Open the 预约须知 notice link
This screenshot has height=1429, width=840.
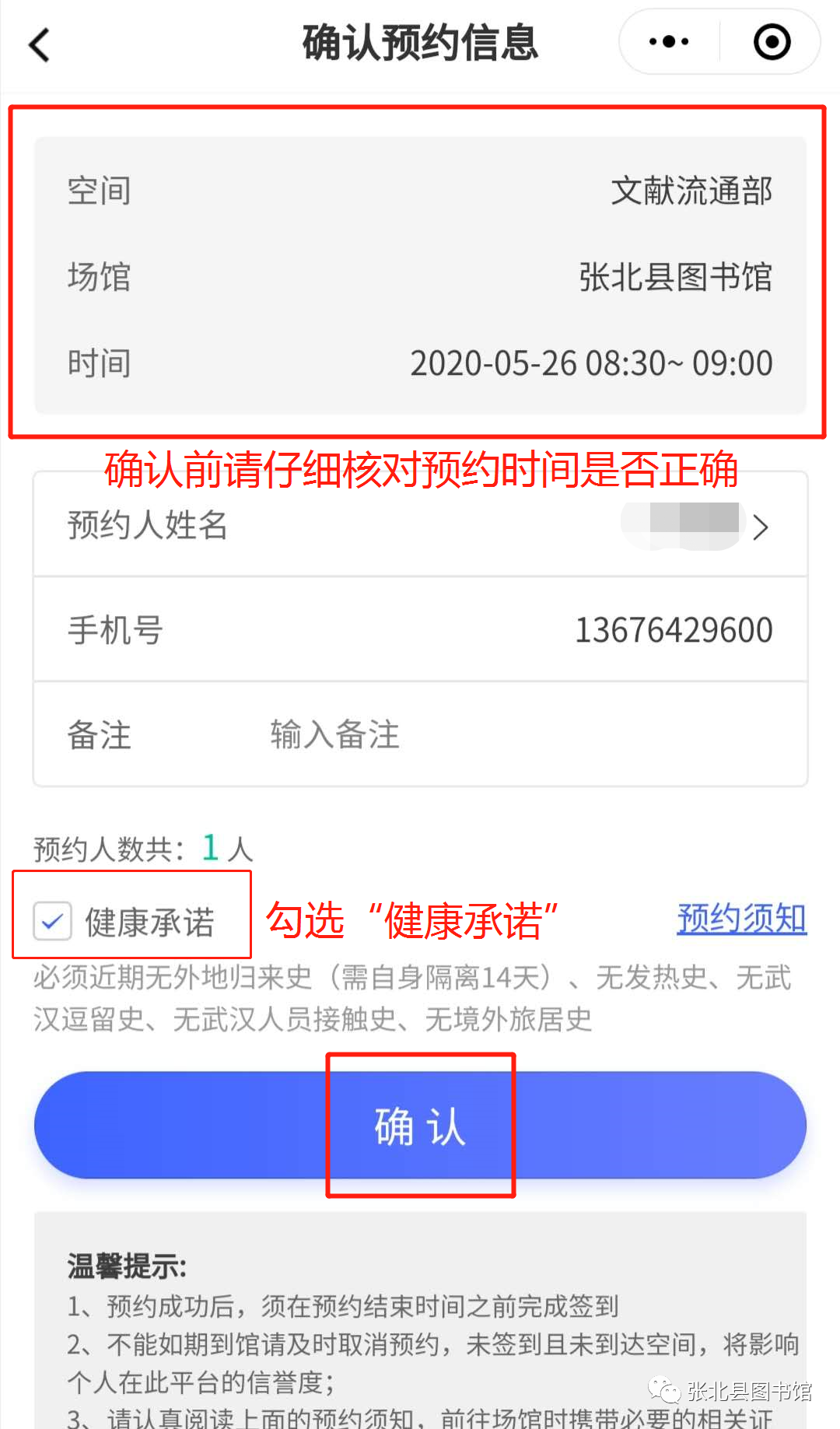(741, 919)
